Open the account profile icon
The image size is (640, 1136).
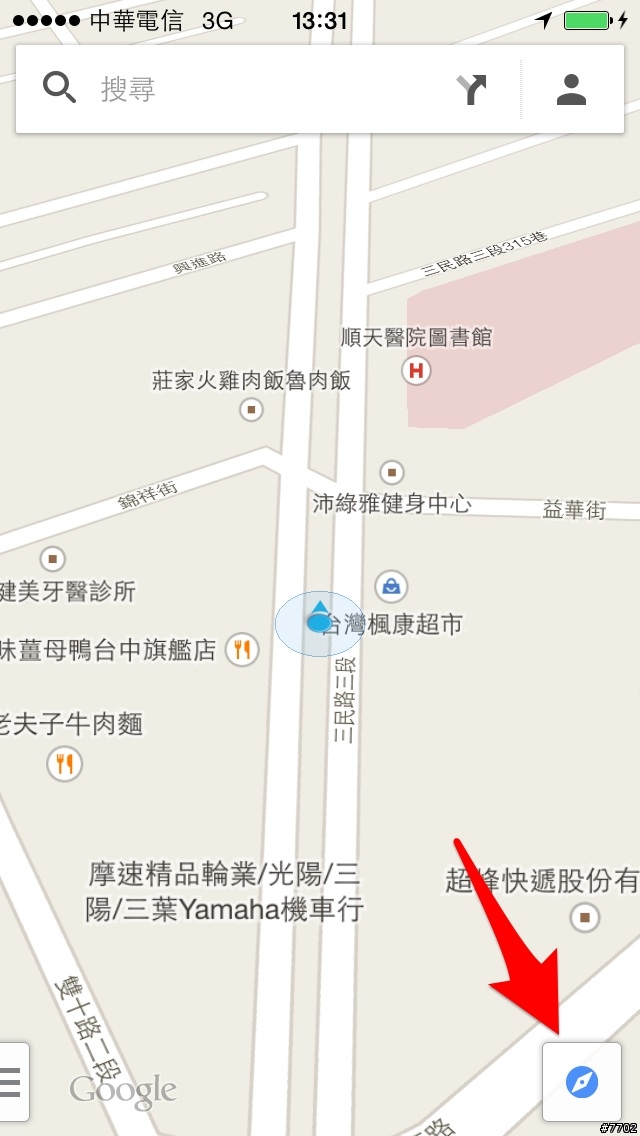coord(571,89)
